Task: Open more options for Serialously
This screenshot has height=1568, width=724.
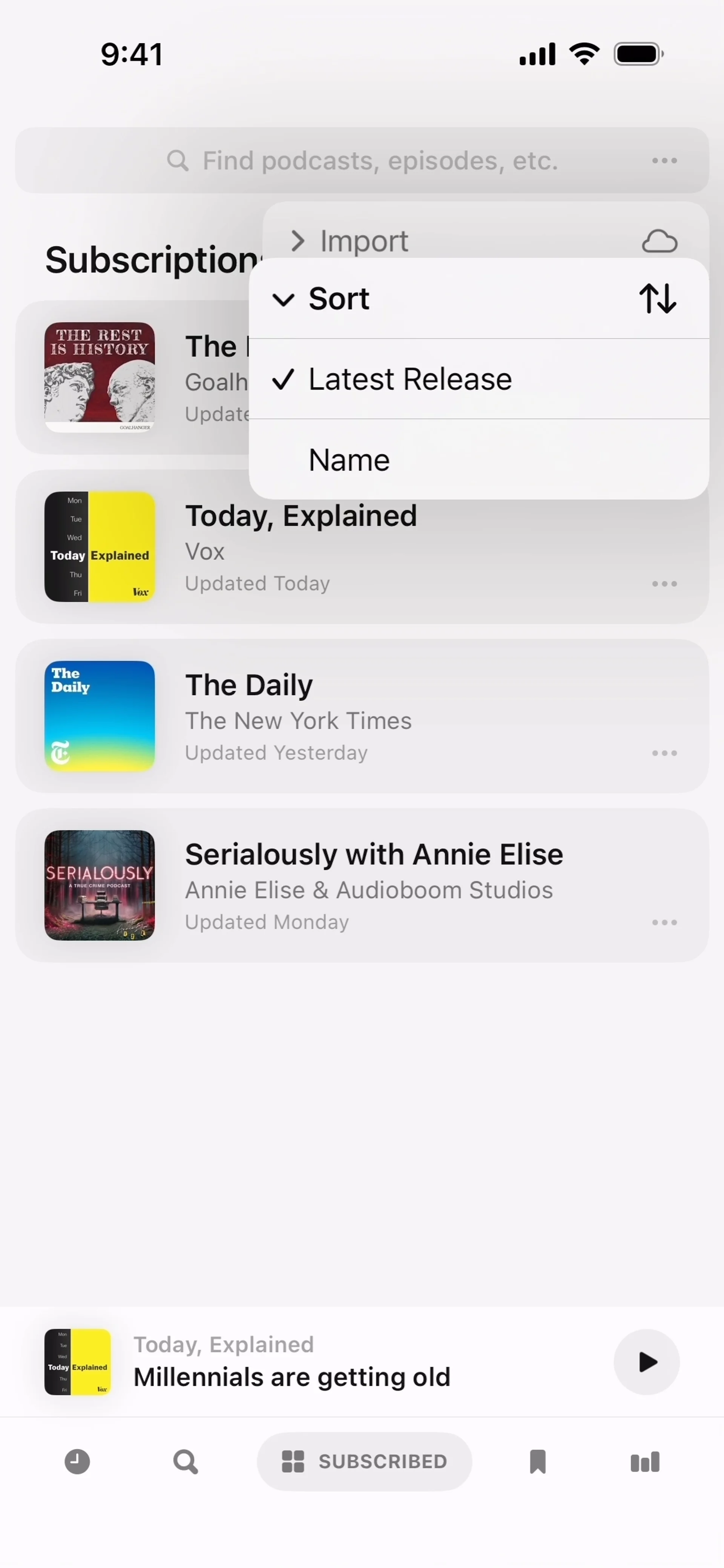Action: (x=664, y=922)
